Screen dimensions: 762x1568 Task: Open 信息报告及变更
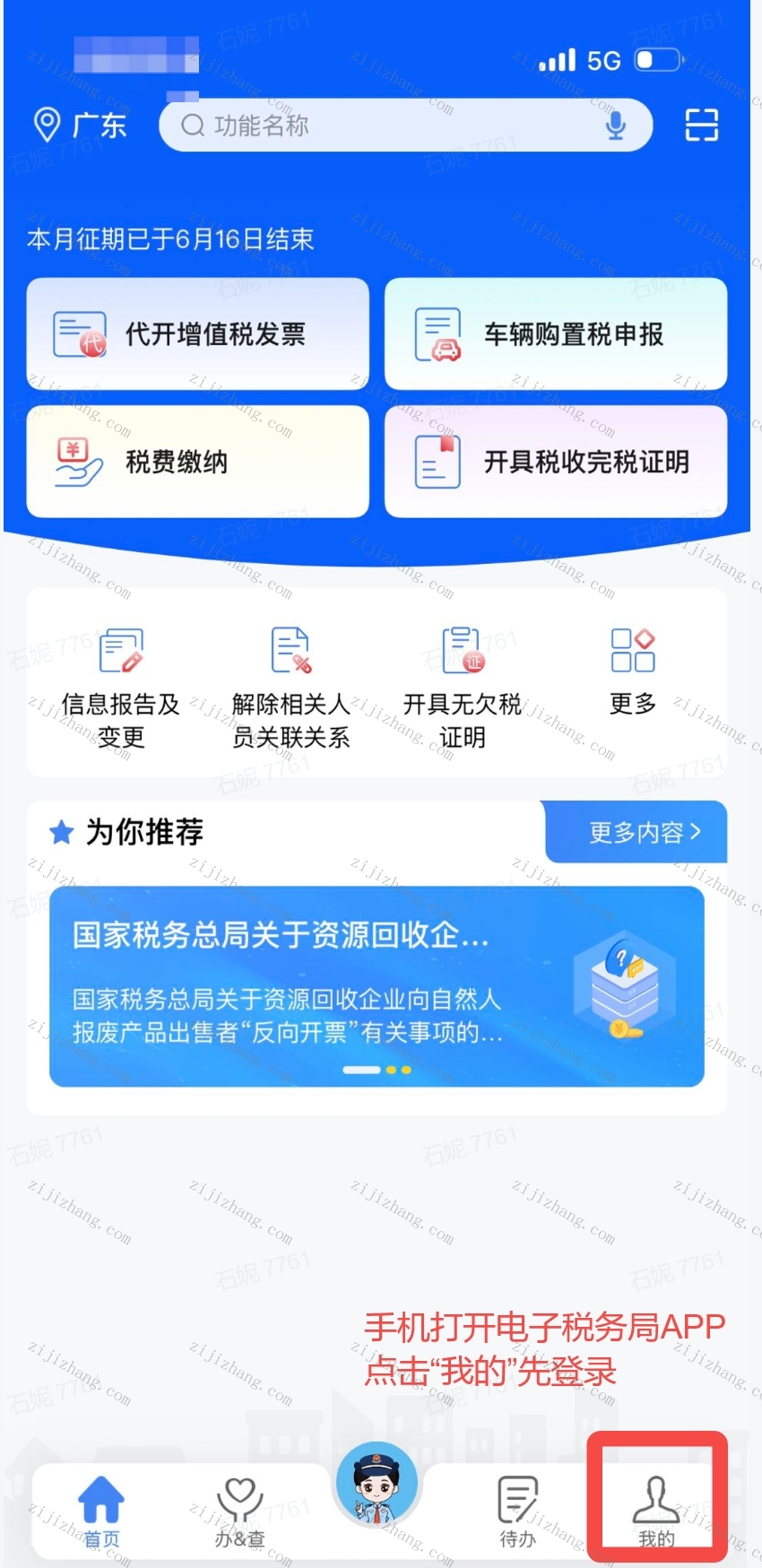[x=120, y=687]
